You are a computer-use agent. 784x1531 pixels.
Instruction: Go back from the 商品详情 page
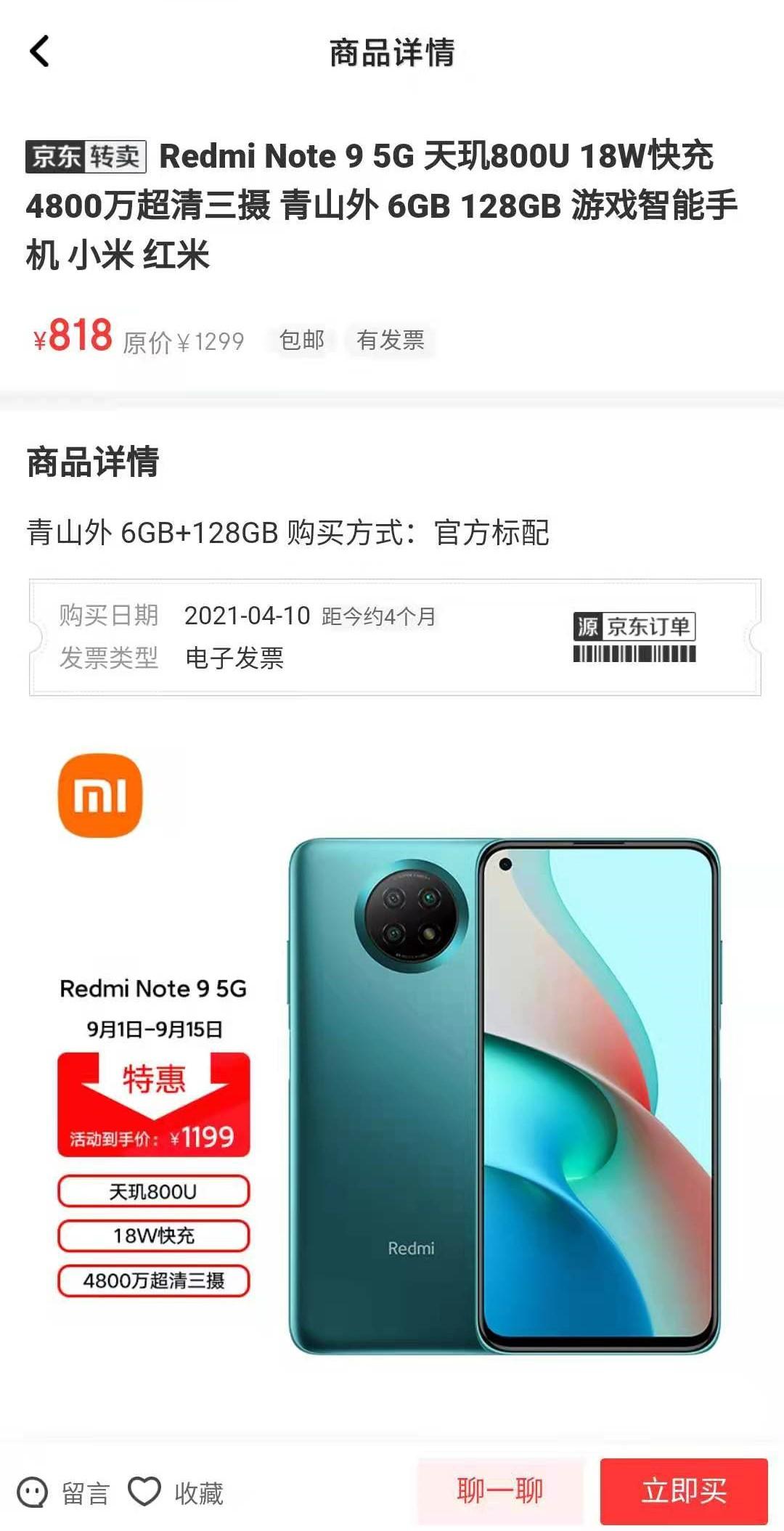(x=40, y=52)
